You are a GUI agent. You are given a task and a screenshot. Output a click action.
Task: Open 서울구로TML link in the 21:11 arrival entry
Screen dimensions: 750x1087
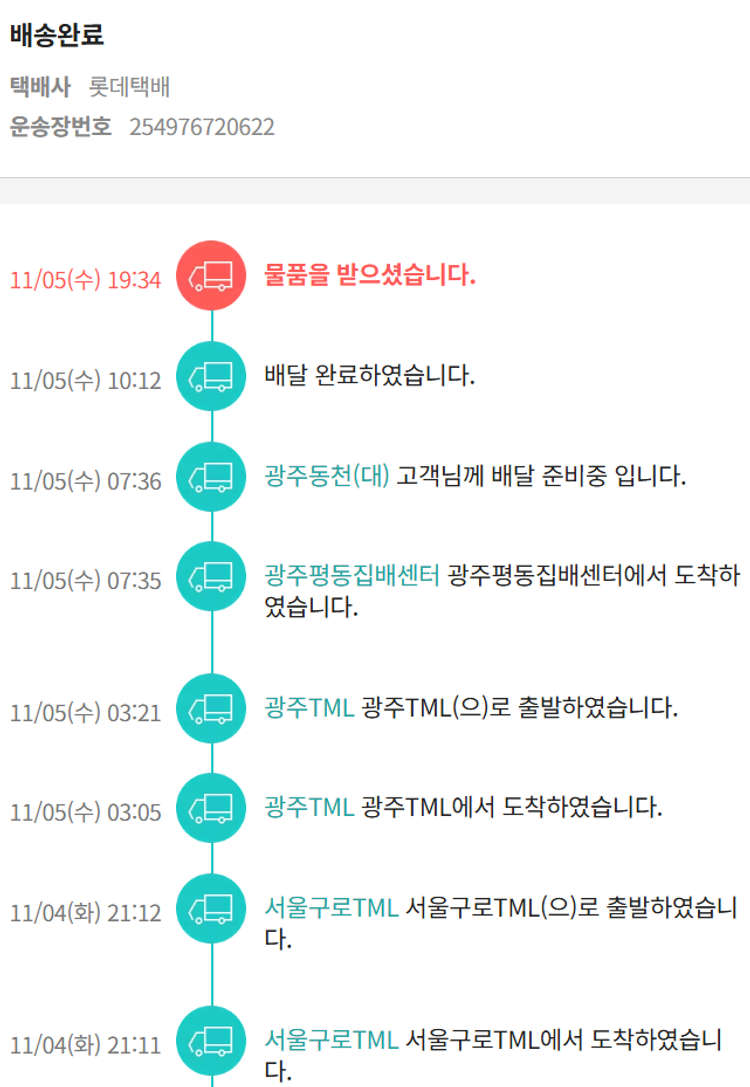[331, 1040]
